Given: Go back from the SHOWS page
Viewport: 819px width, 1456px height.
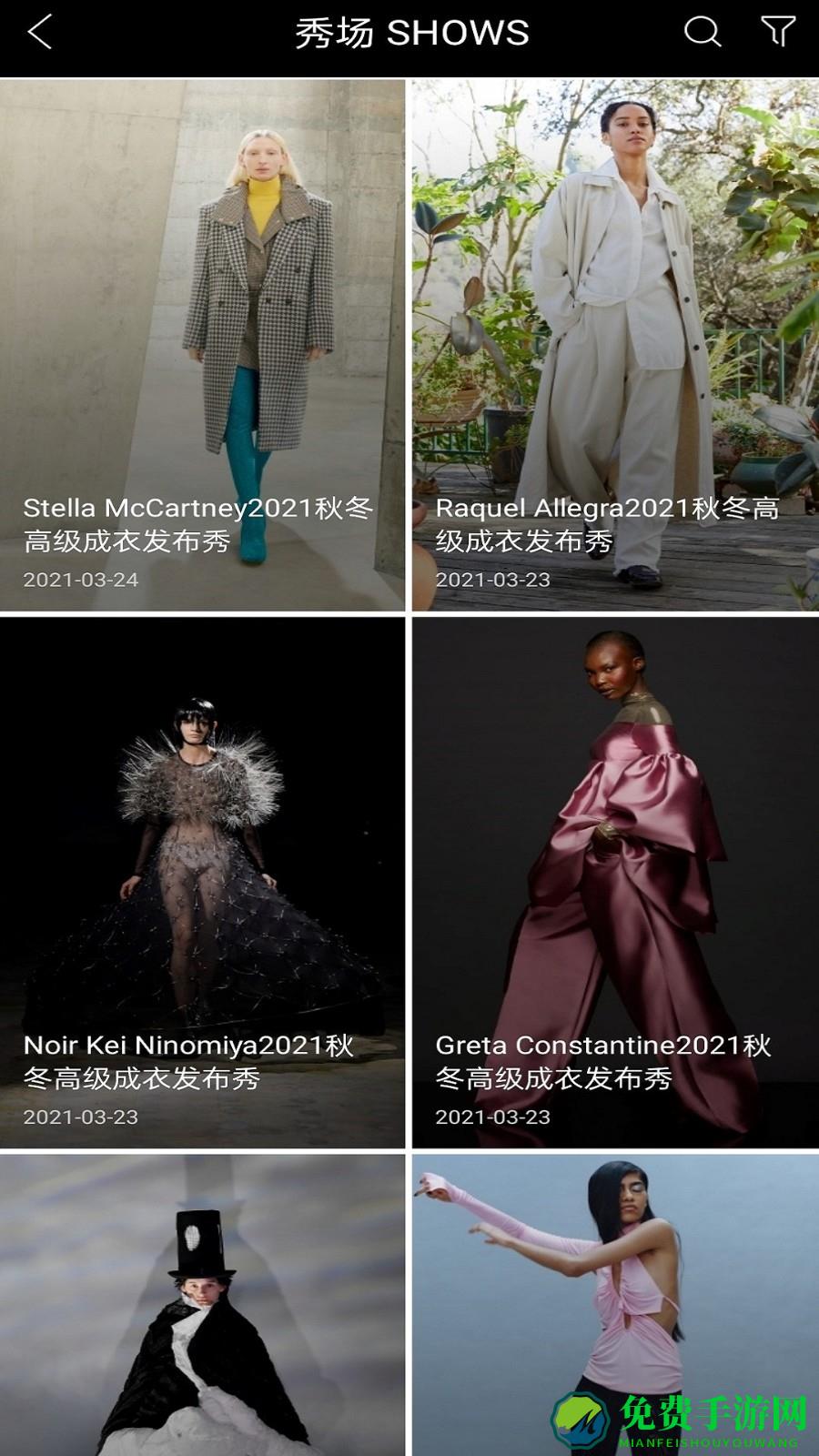Looking at the screenshot, I should (40, 33).
